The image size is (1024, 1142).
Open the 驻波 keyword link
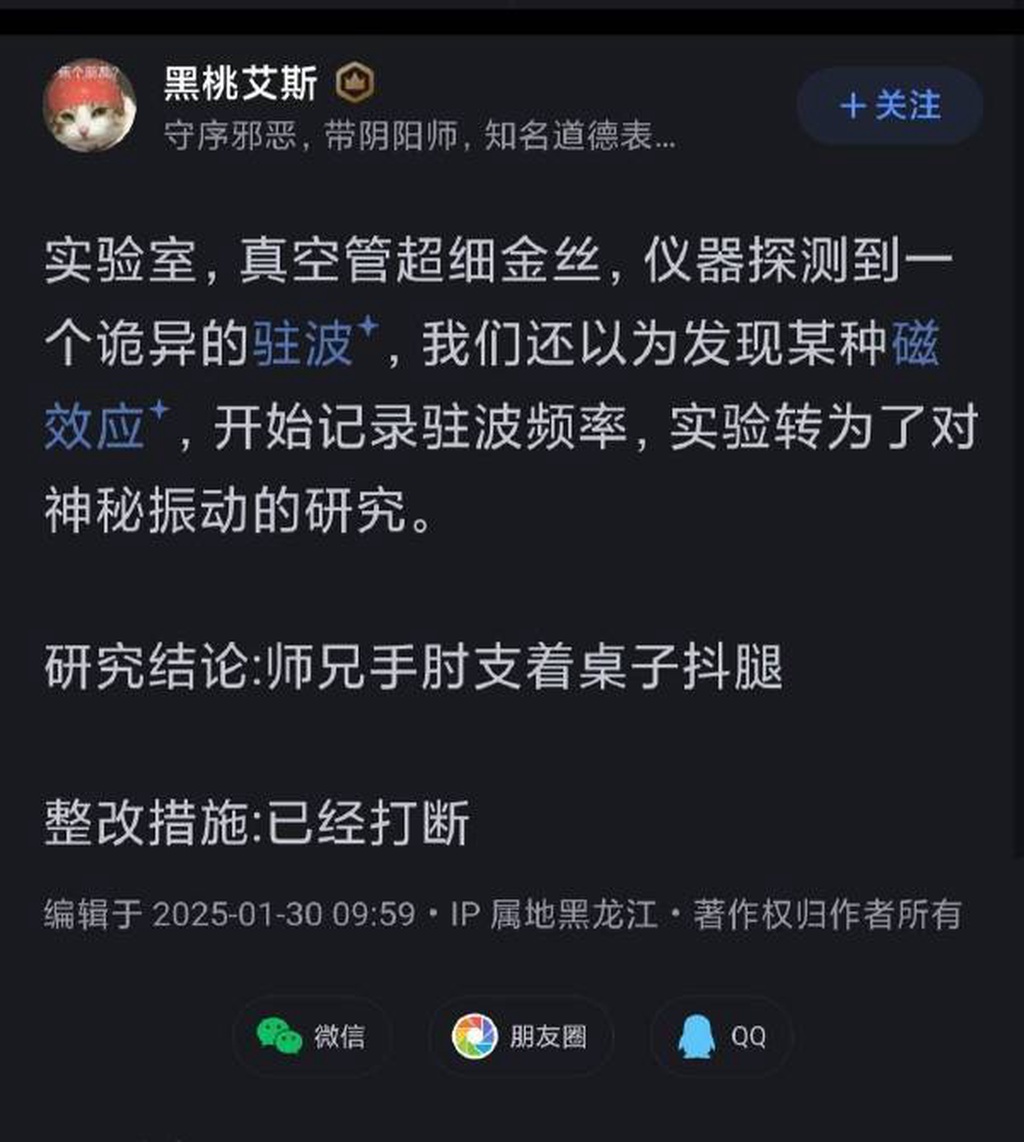coord(304,346)
